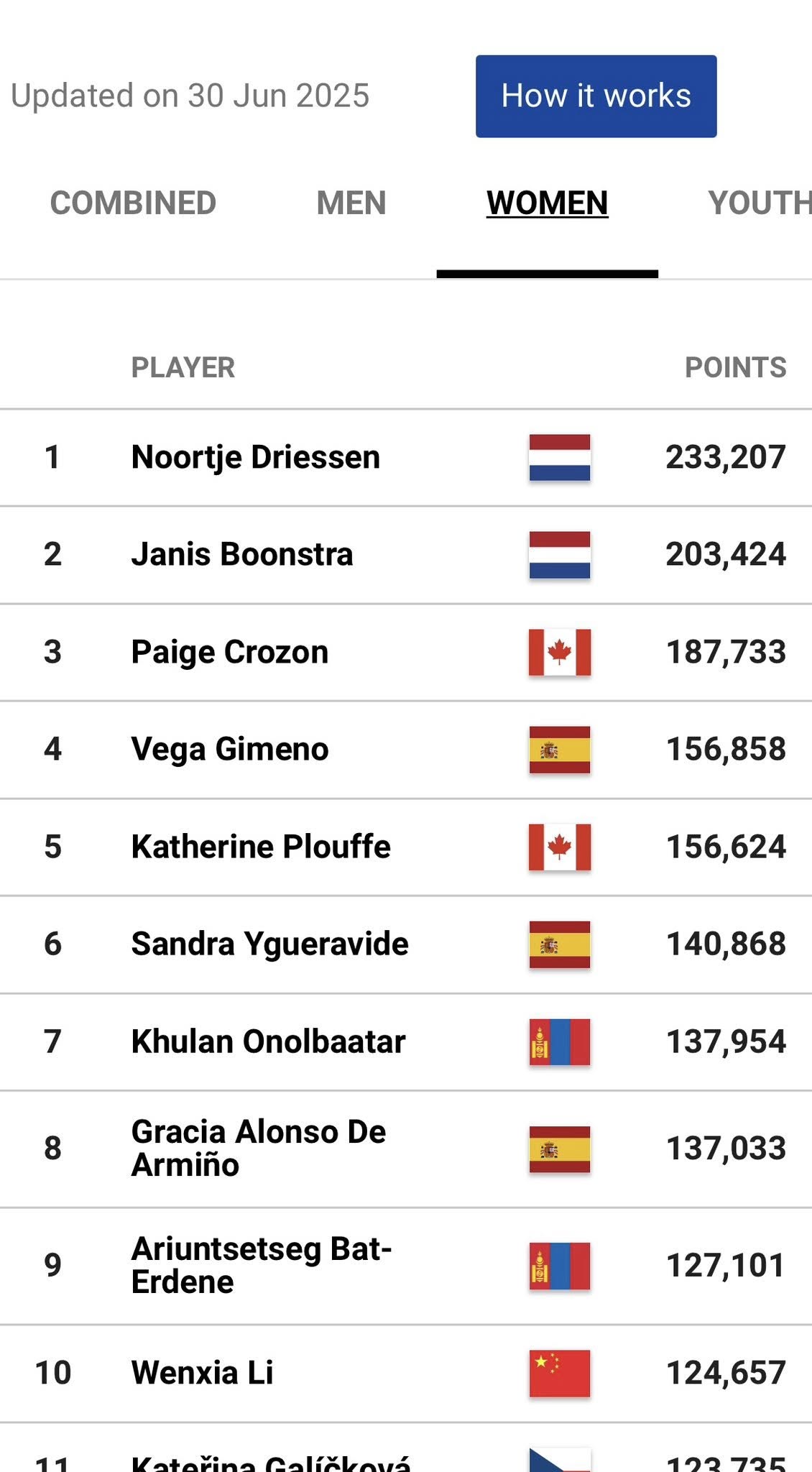
Task: View Katherine Plouffe's player row
Action: [261, 847]
